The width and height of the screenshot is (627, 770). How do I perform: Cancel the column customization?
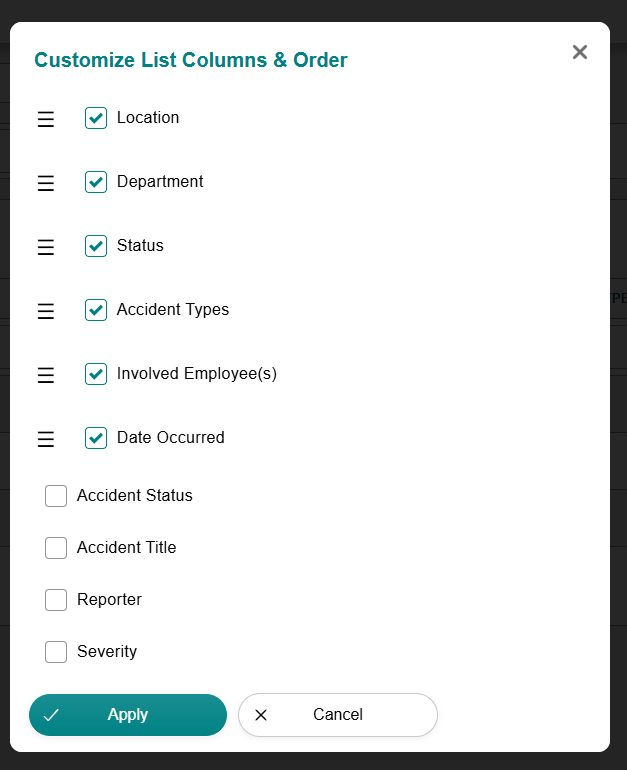338,715
